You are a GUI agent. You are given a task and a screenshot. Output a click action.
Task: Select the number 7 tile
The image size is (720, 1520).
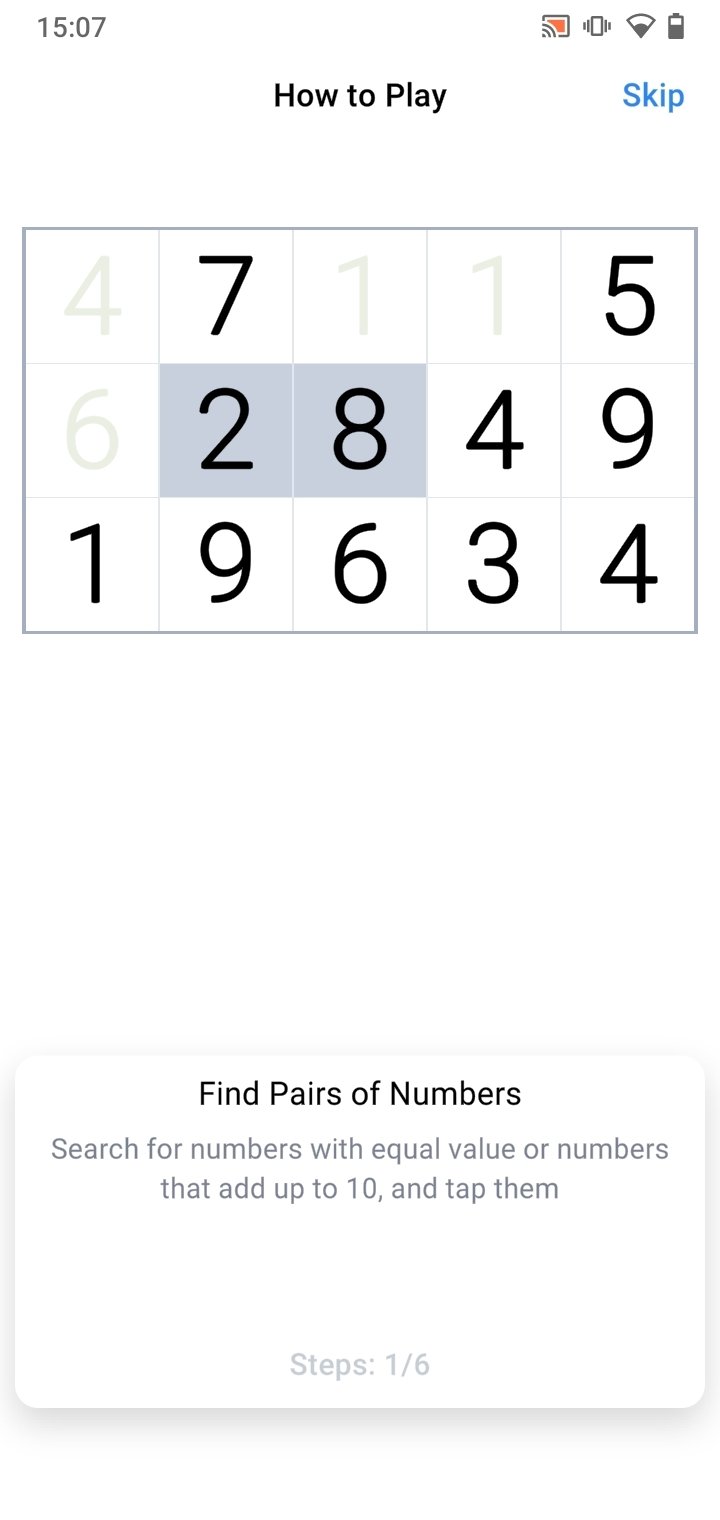click(x=226, y=297)
